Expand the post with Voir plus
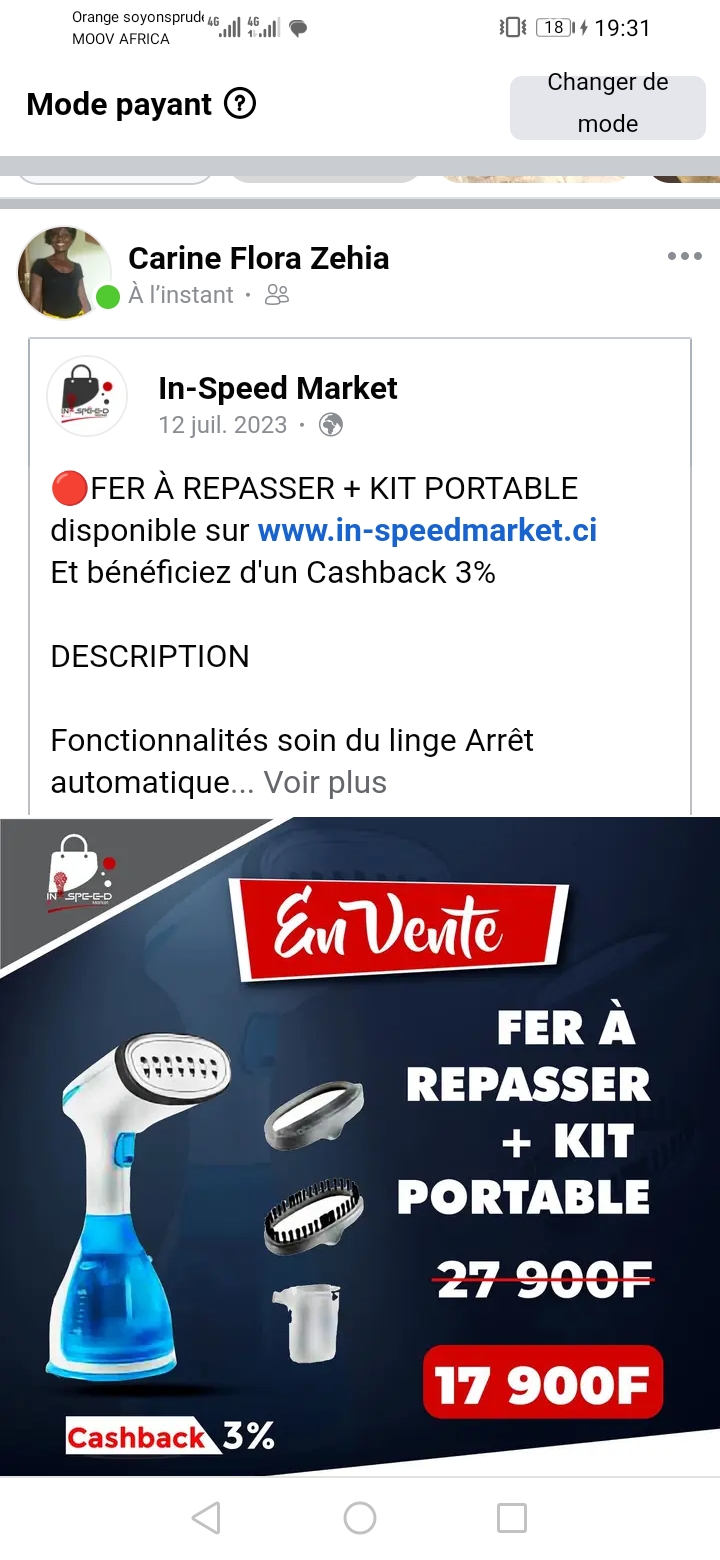 point(325,782)
